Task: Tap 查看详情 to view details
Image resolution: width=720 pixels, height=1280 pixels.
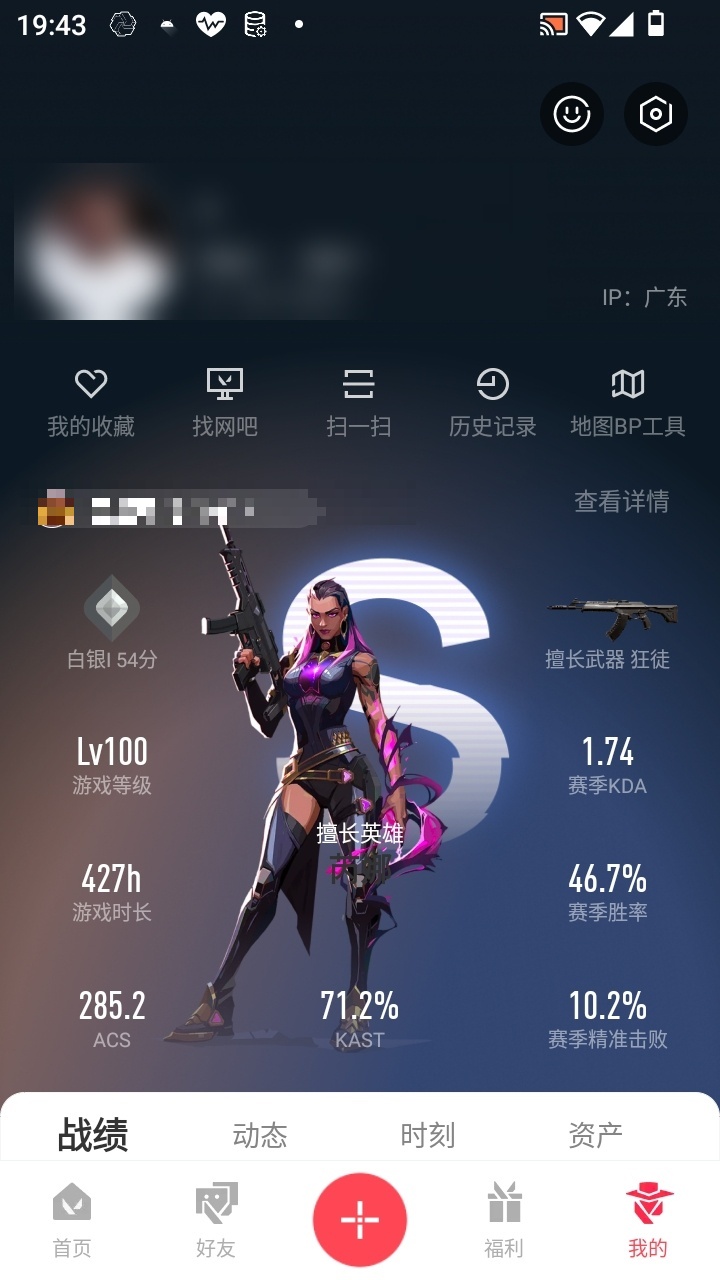Action: [x=622, y=501]
